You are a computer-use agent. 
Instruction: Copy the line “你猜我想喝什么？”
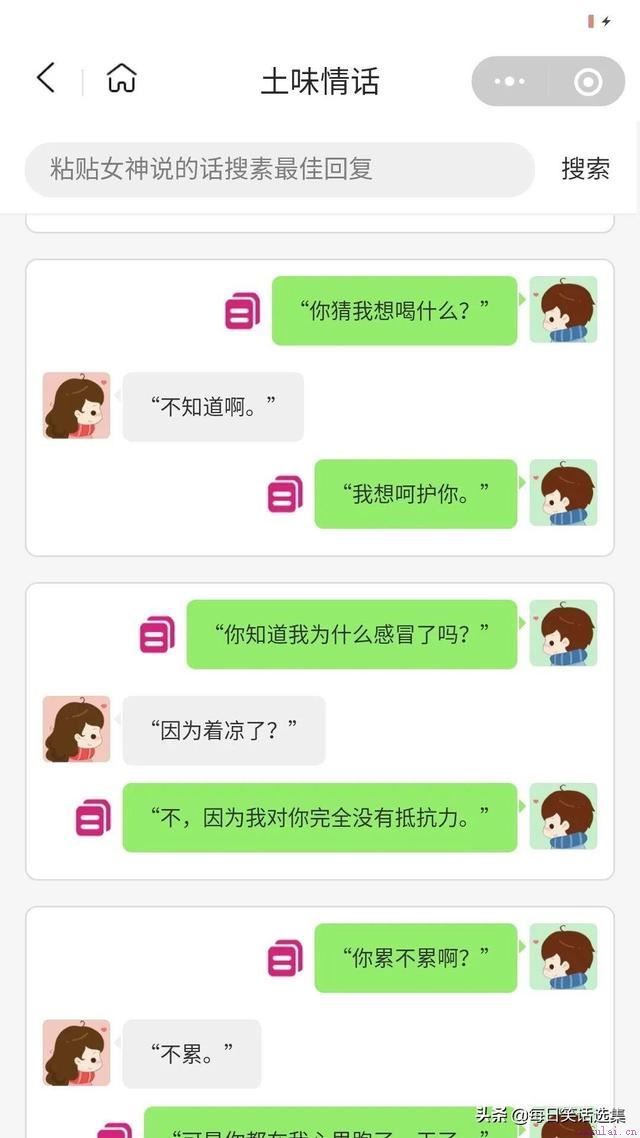242,311
